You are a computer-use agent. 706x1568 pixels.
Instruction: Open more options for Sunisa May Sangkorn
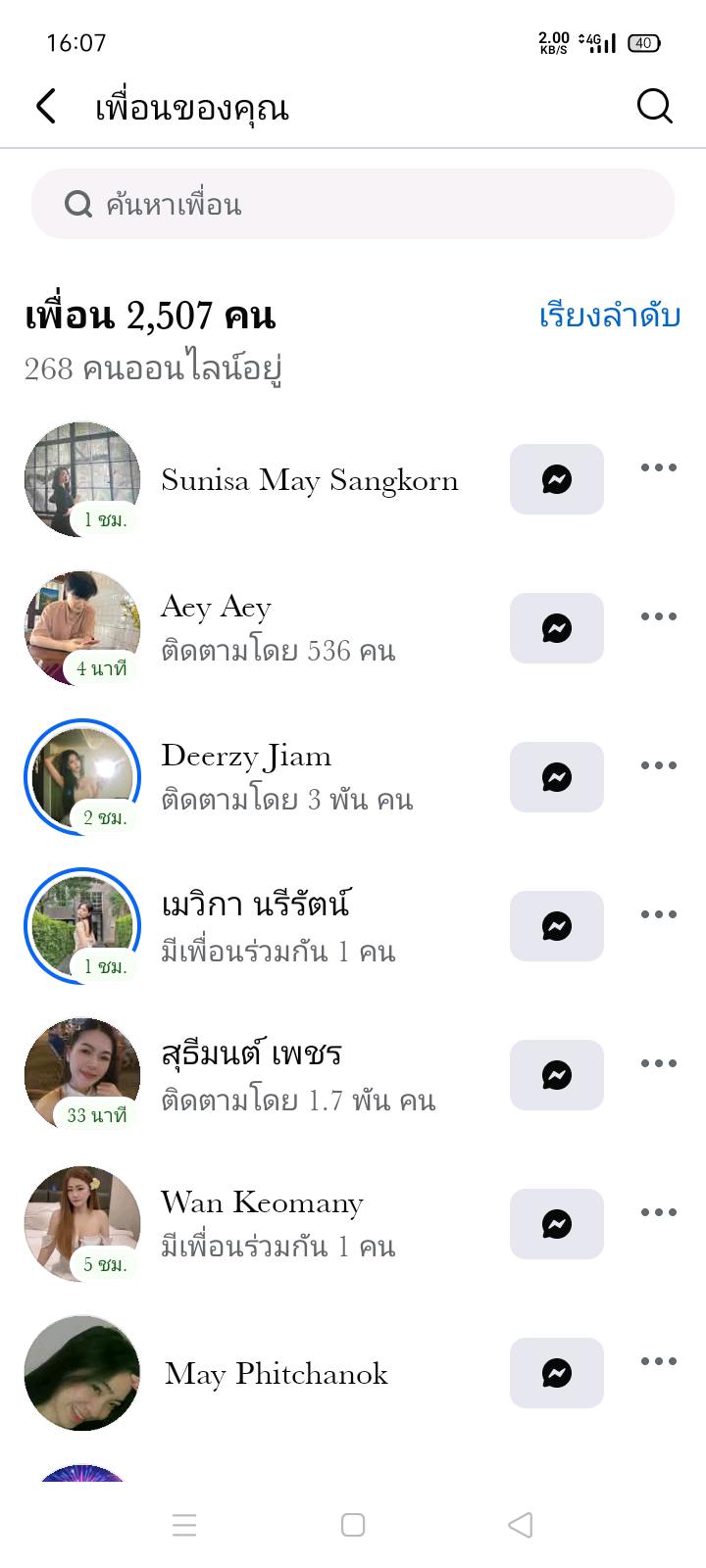click(x=658, y=467)
